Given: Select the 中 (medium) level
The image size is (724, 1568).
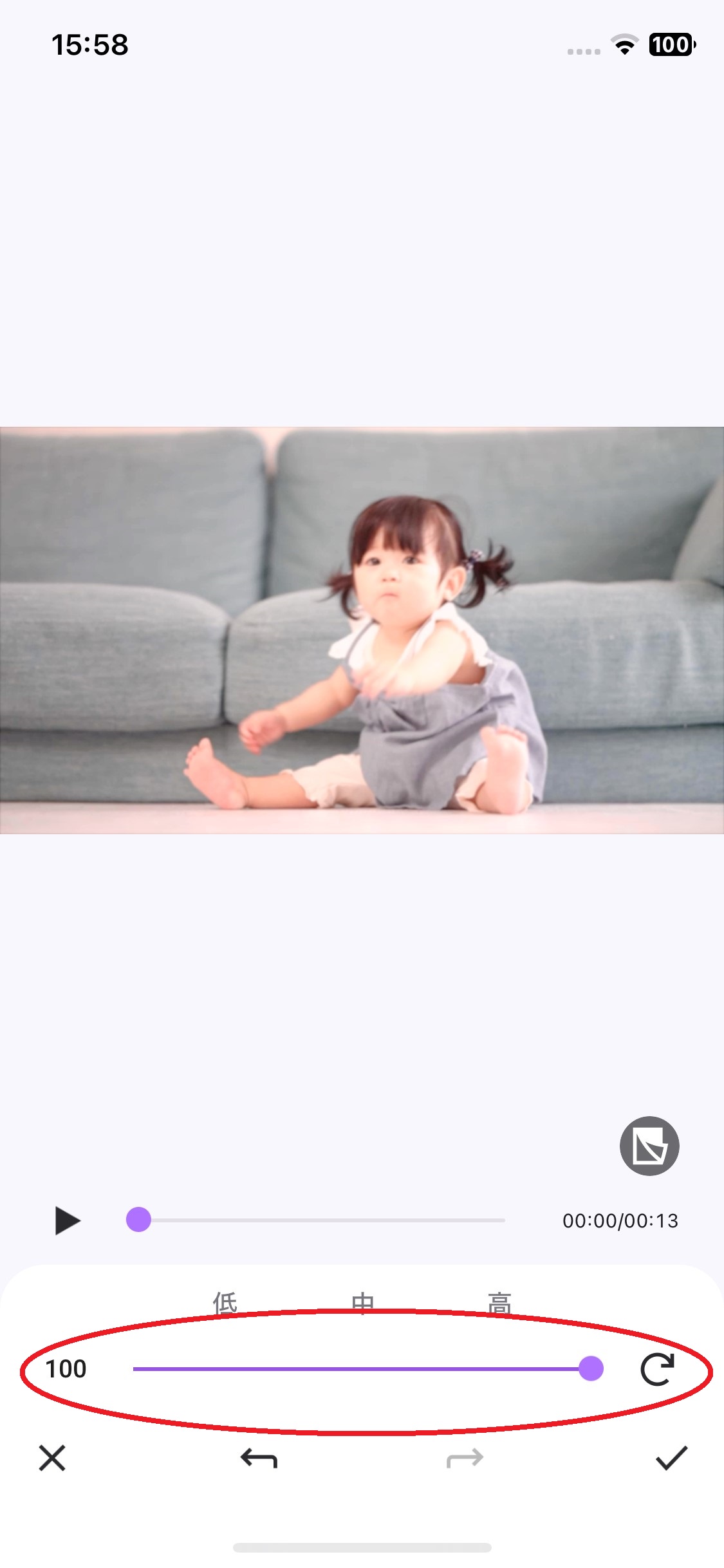Looking at the screenshot, I should (x=363, y=1303).
